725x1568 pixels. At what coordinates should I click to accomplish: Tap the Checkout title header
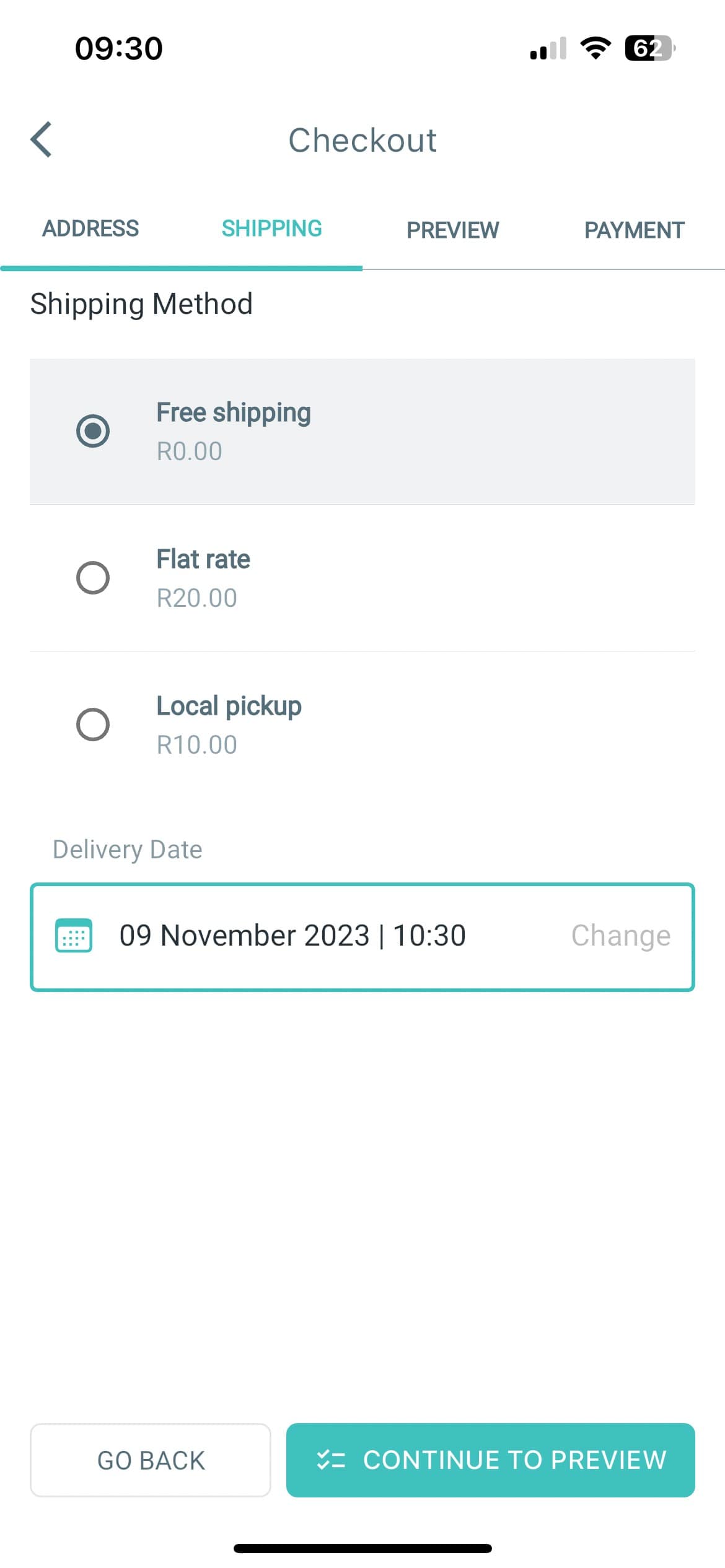362,140
